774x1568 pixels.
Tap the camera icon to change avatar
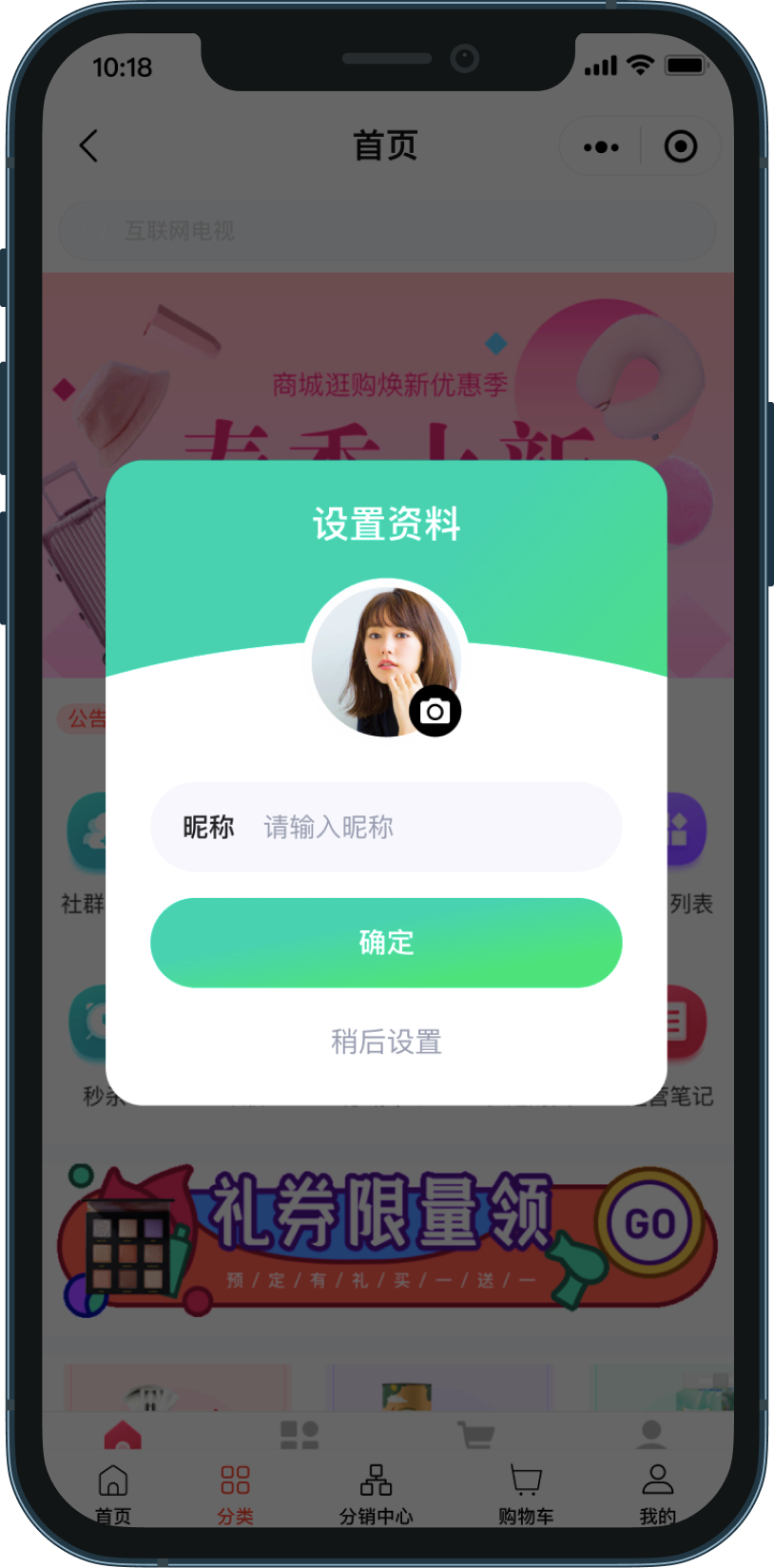click(x=435, y=711)
